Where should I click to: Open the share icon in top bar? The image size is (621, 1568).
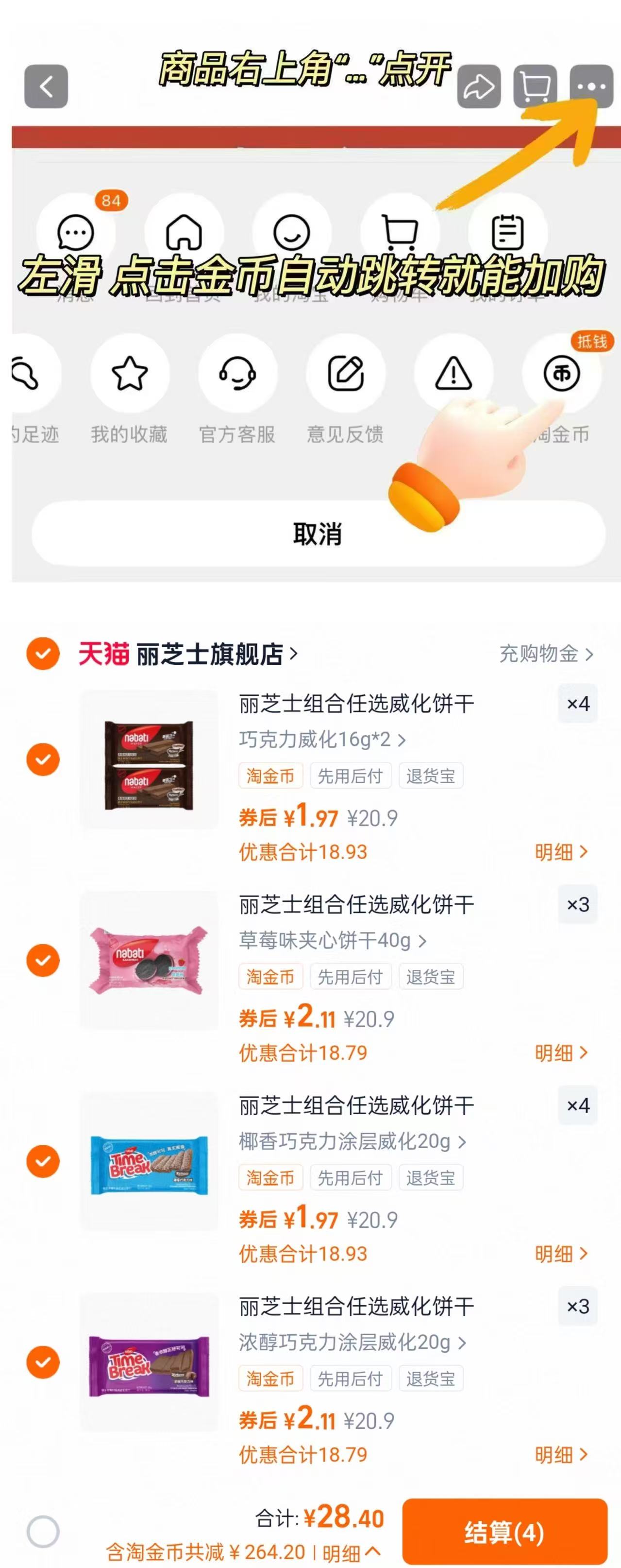click(479, 87)
